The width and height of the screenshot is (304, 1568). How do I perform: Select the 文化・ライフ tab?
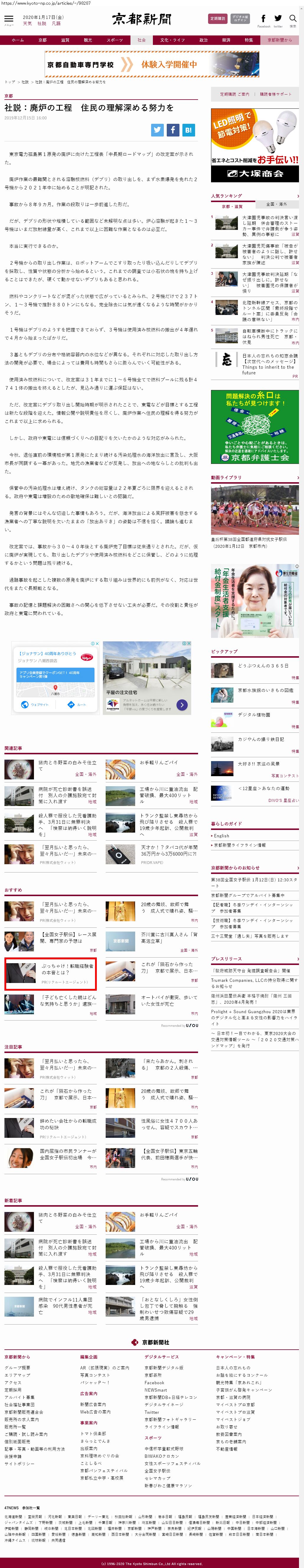click(172, 40)
